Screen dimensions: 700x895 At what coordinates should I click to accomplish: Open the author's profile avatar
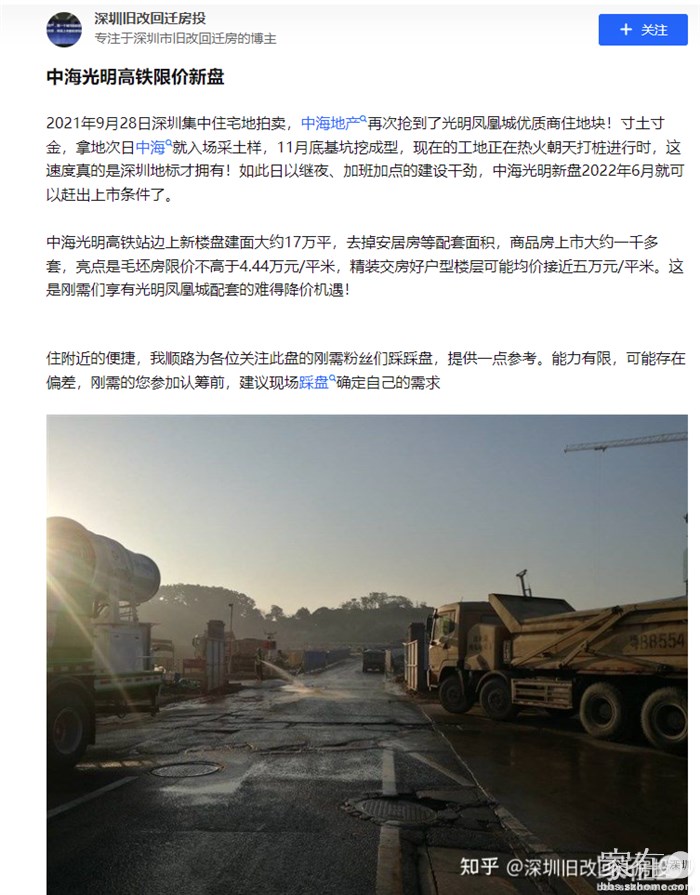tap(64, 29)
